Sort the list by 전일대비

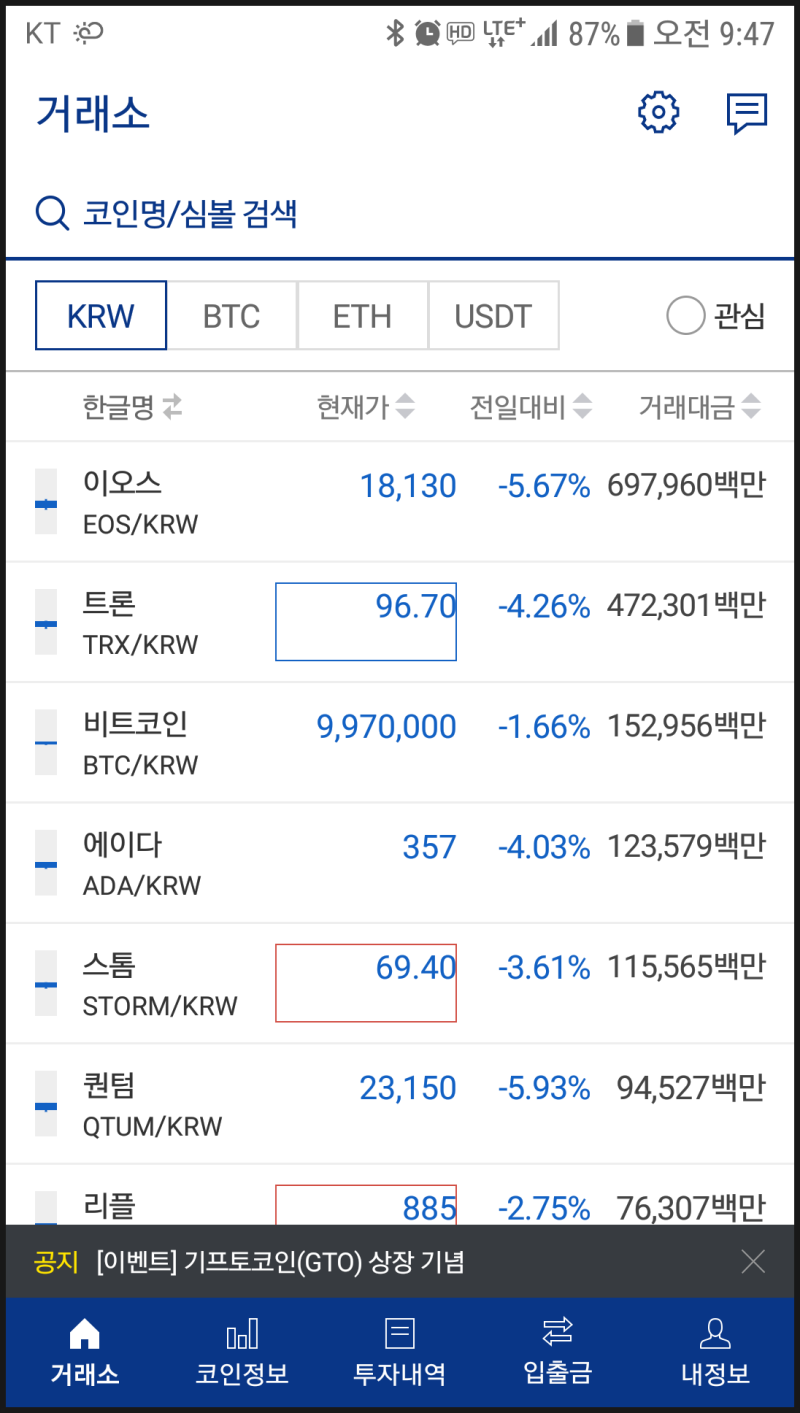(x=531, y=407)
